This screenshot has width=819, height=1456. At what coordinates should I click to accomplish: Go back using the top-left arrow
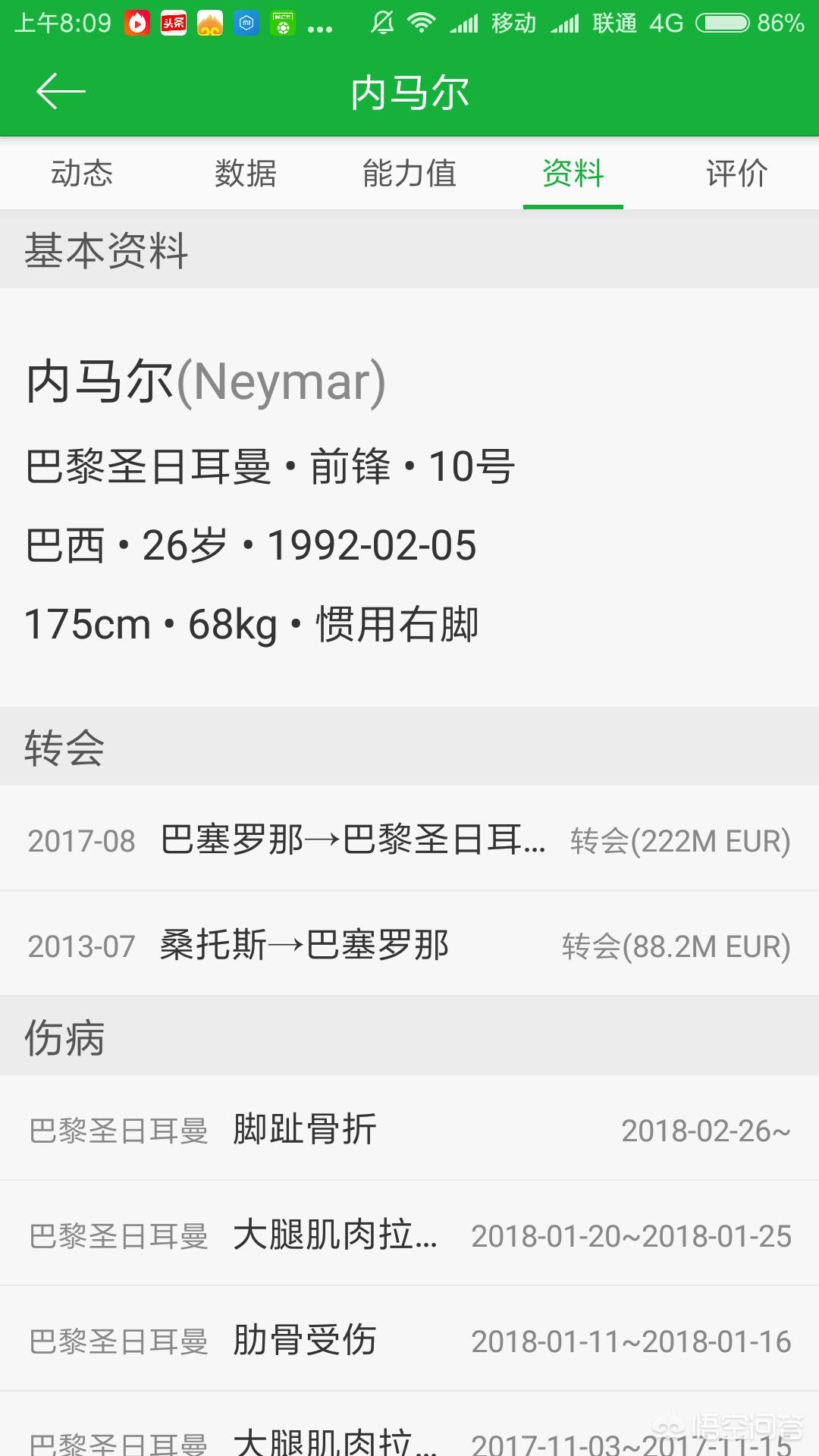(x=61, y=92)
